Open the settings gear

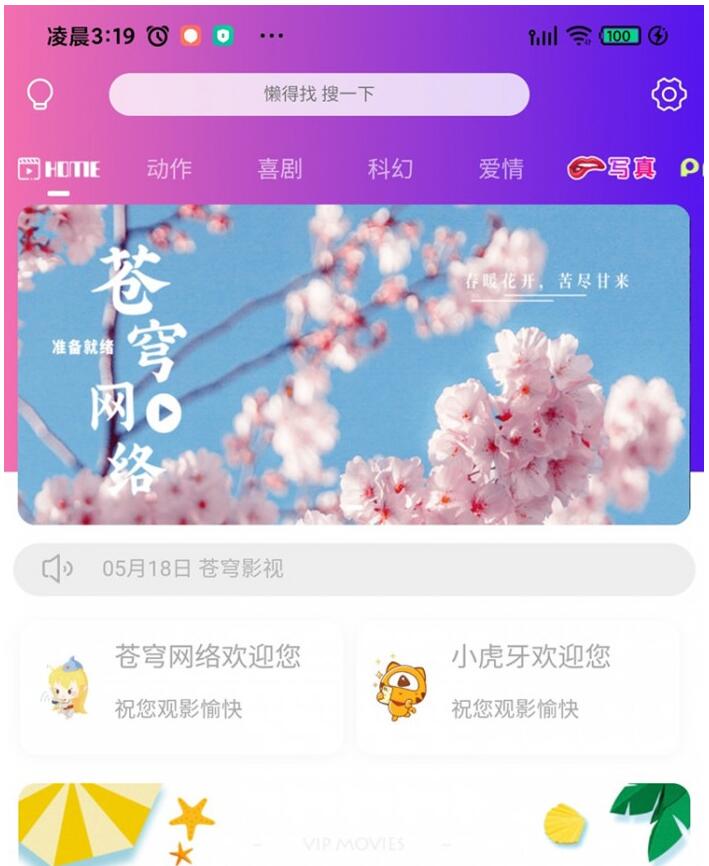pyautogui.click(x=668, y=95)
